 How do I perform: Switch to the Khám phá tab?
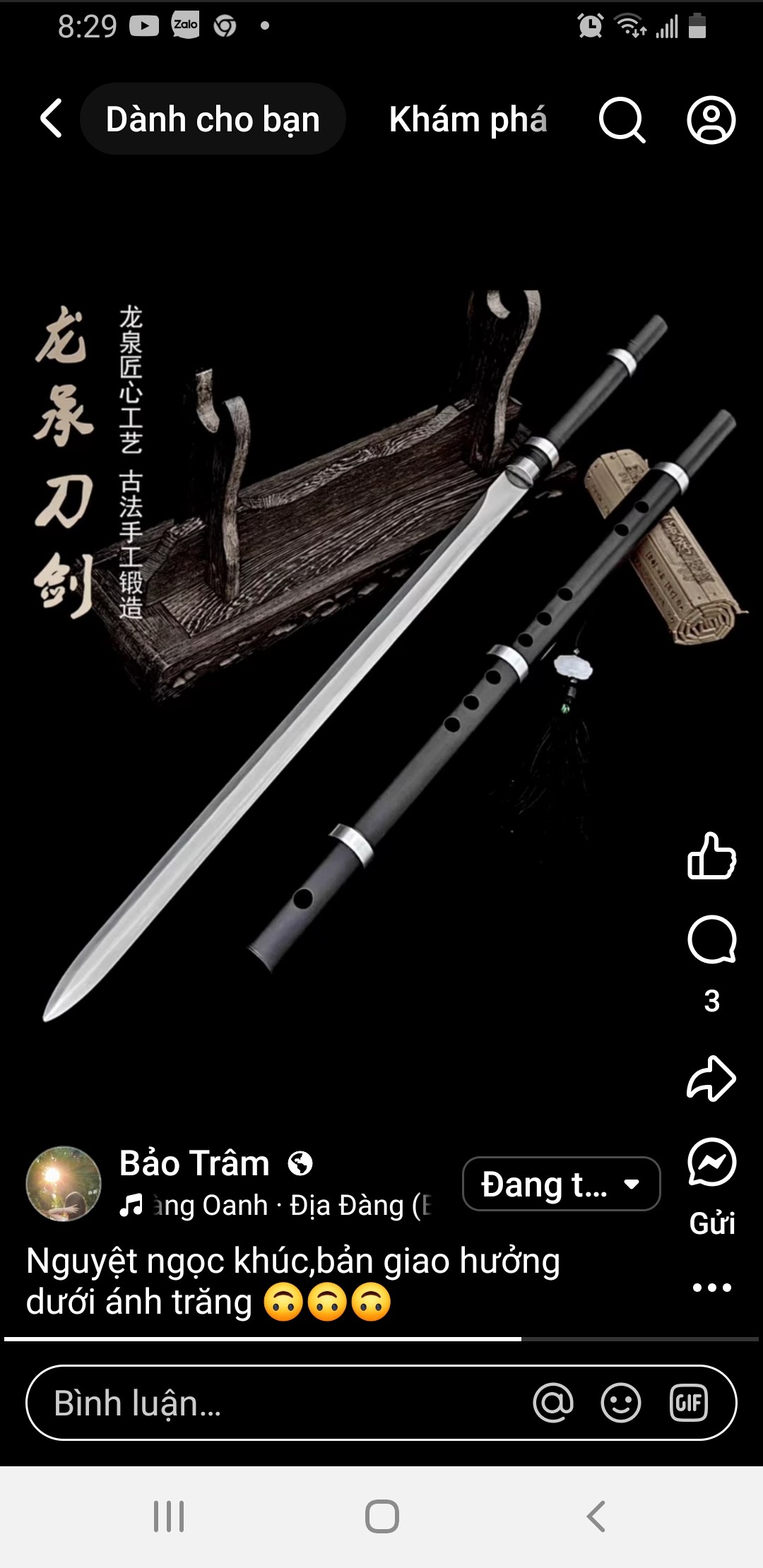[468, 119]
